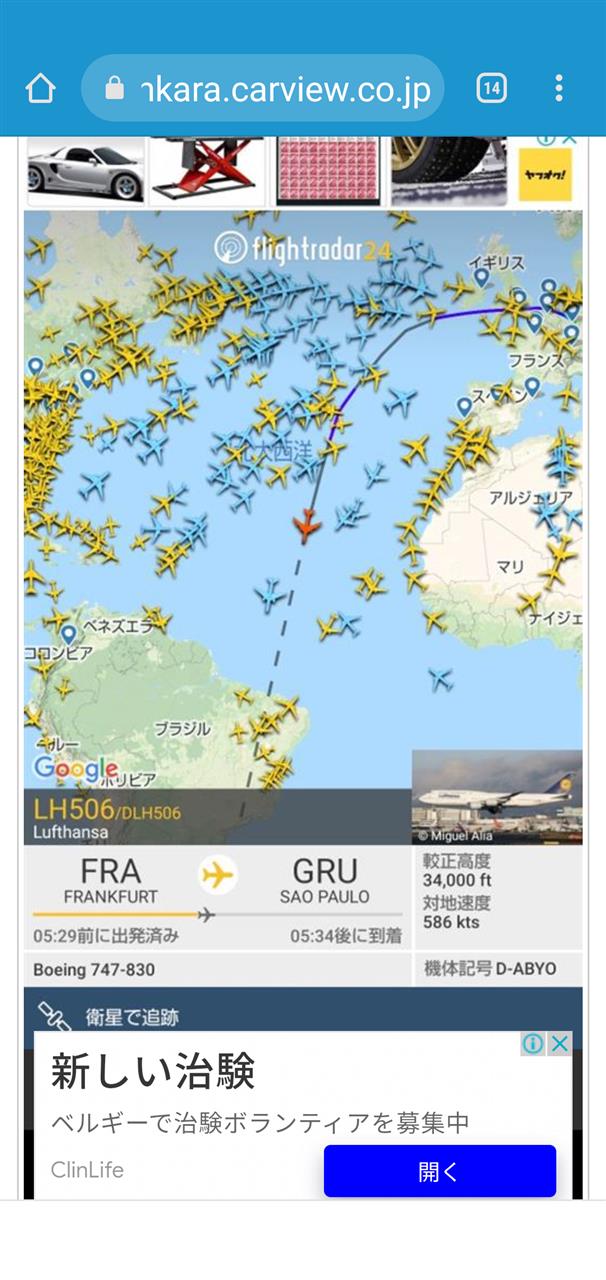
Task: Close the ClinLife ad banner
Action: coord(560,1044)
